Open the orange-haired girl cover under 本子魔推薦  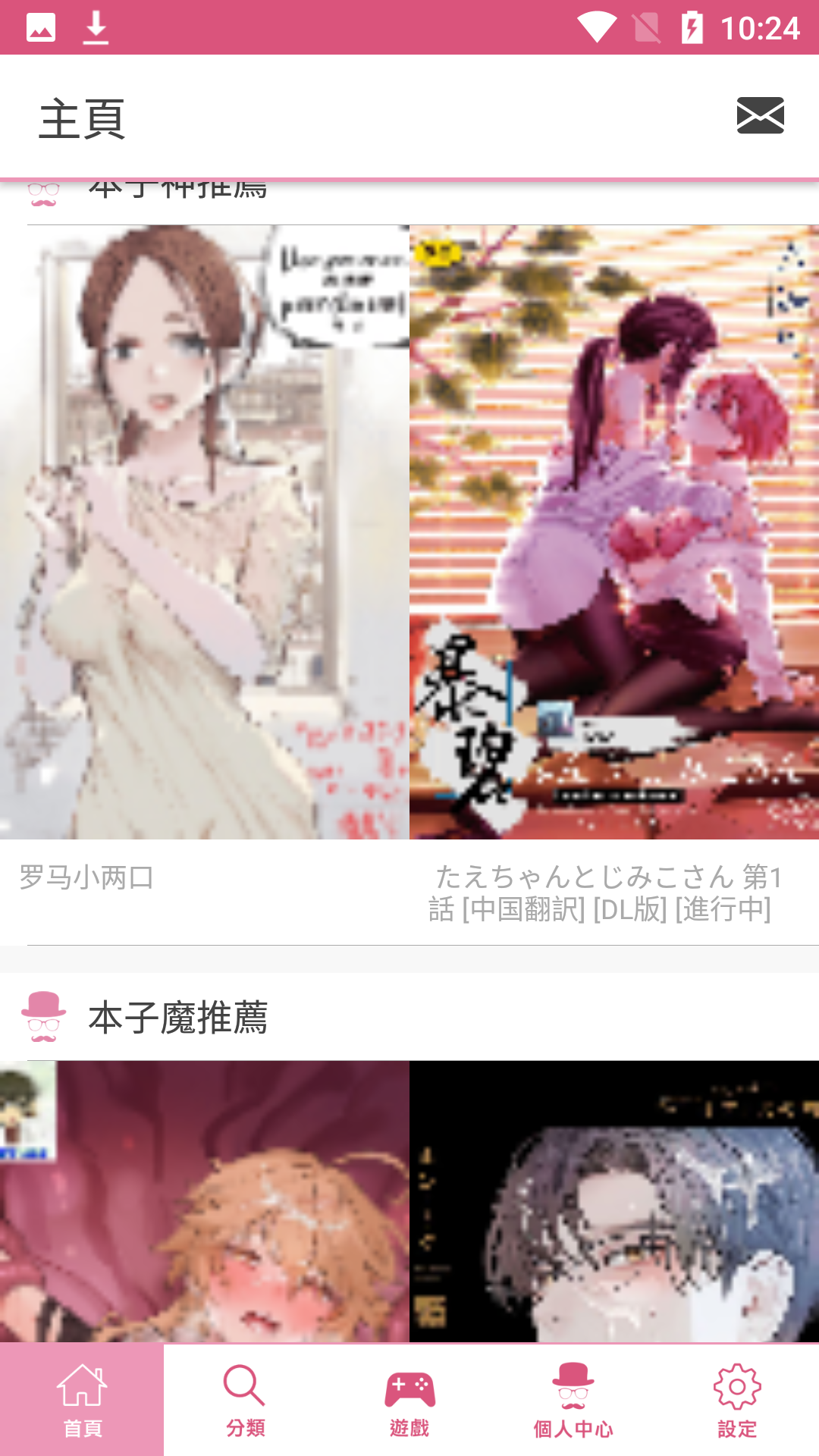point(205,1202)
